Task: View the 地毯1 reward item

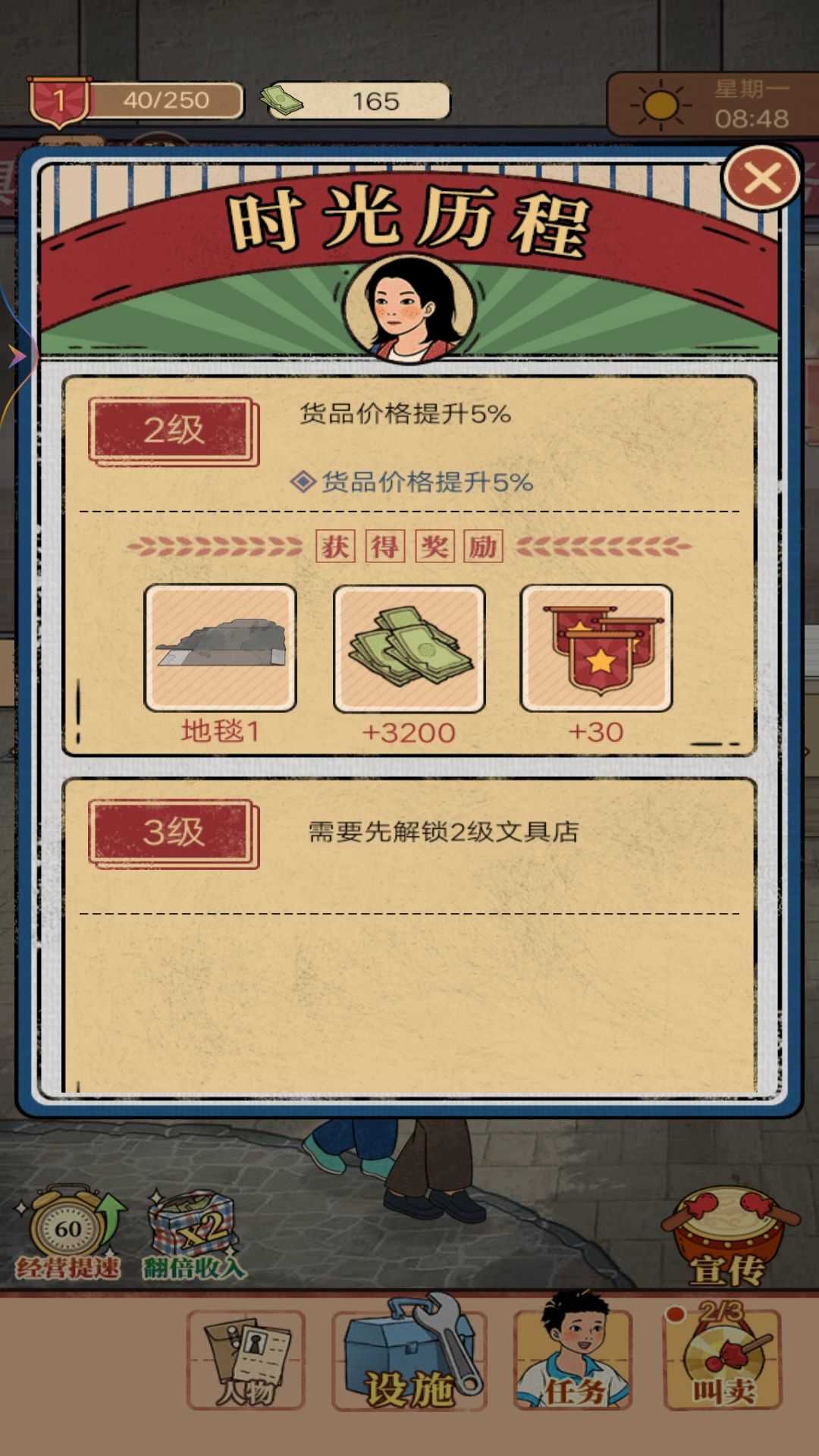Action: point(220,648)
